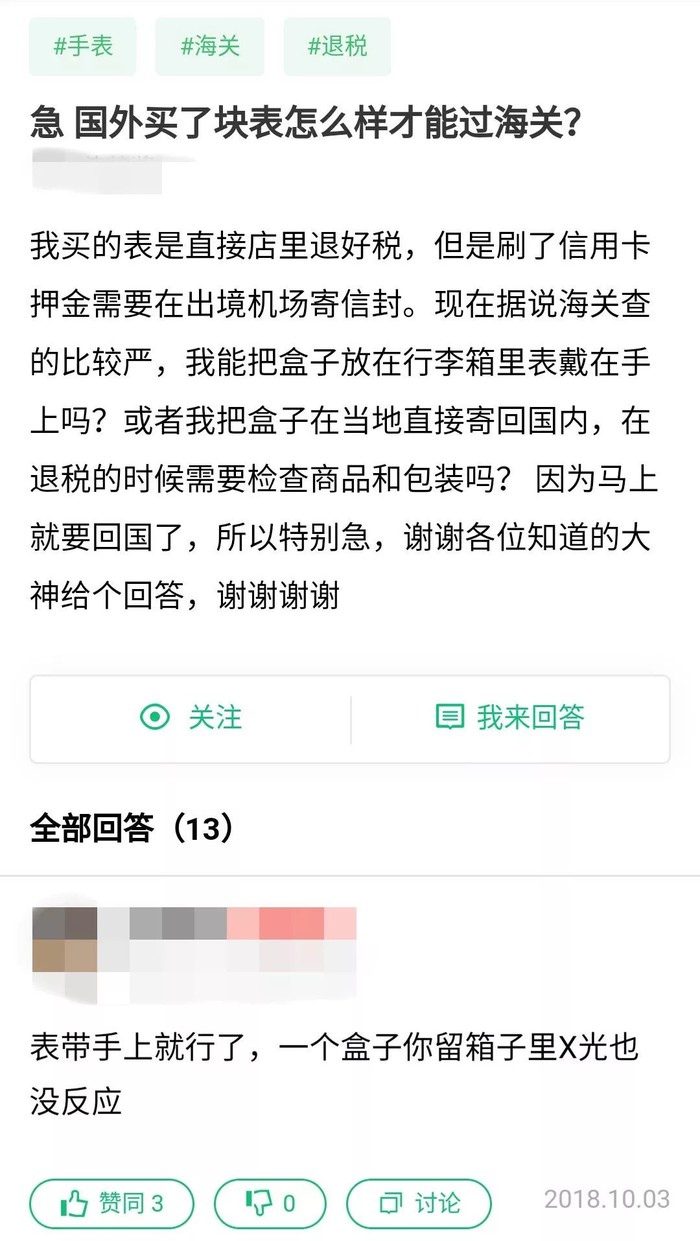Screen dimensions: 700x1241
Task: Select the #退税 topic tag
Action: pos(337,46)
